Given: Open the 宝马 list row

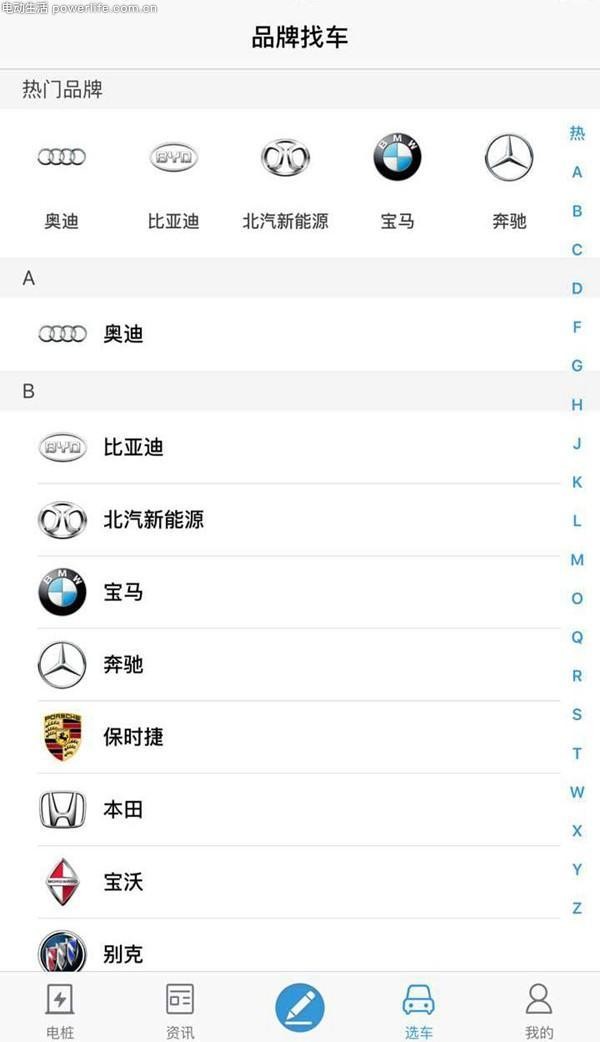Looking at the screenshot, I should [x=280, y=592].
